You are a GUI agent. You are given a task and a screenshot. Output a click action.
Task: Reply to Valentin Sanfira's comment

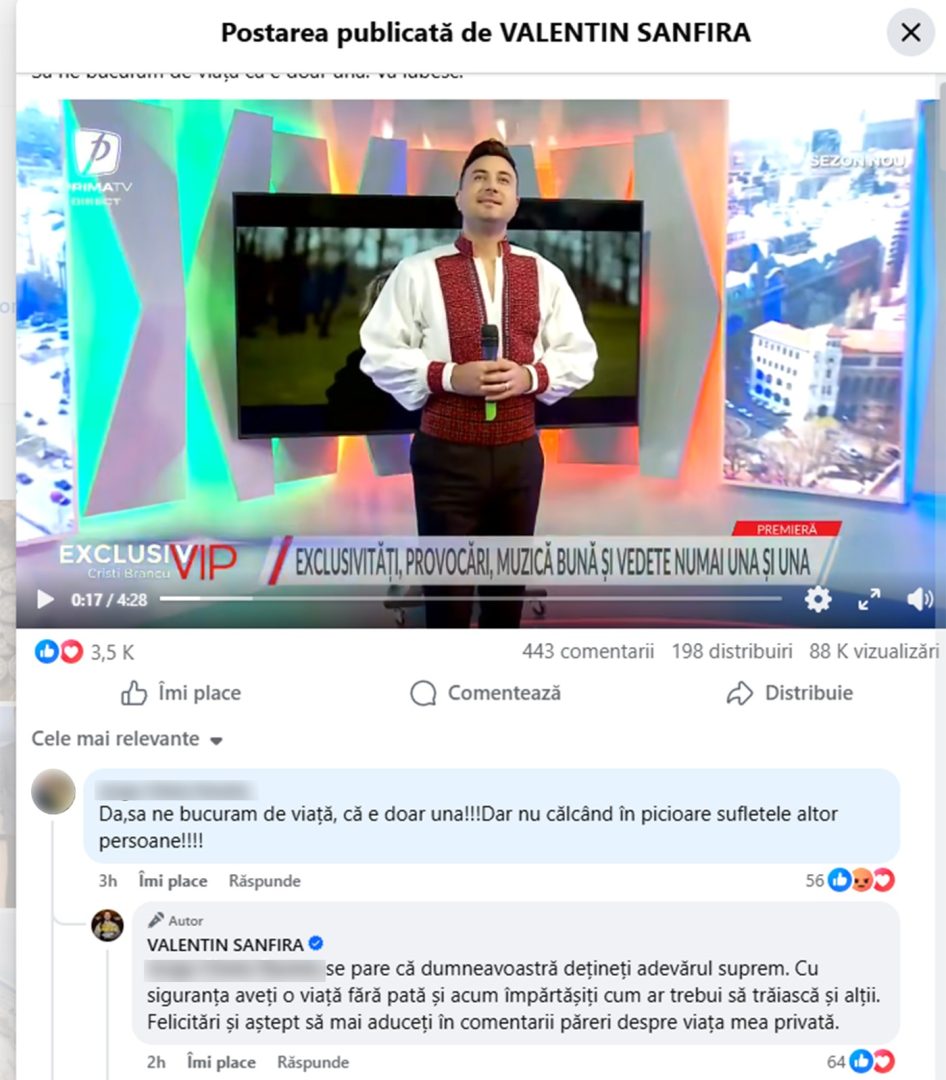coord(313,1062)
